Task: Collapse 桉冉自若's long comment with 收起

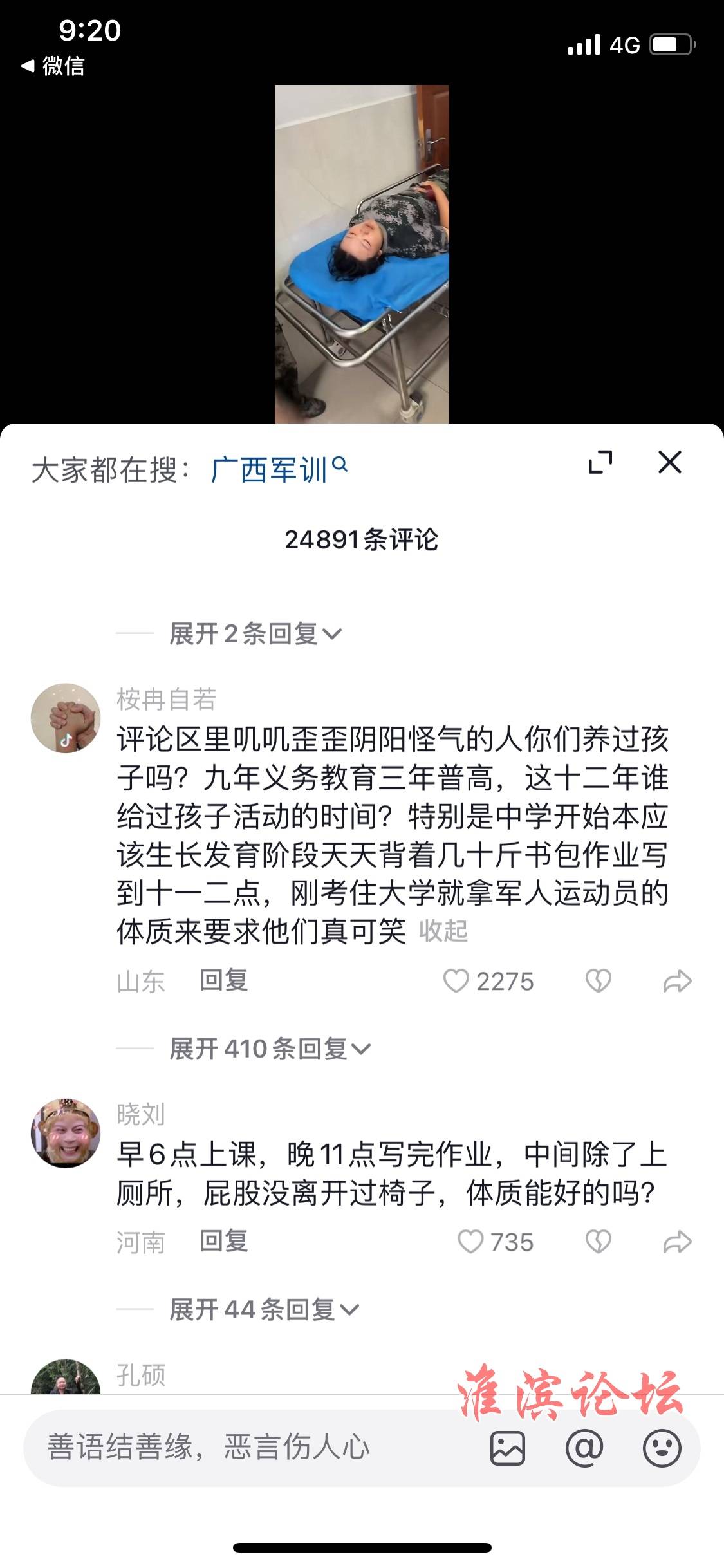Action: point(443,931)
